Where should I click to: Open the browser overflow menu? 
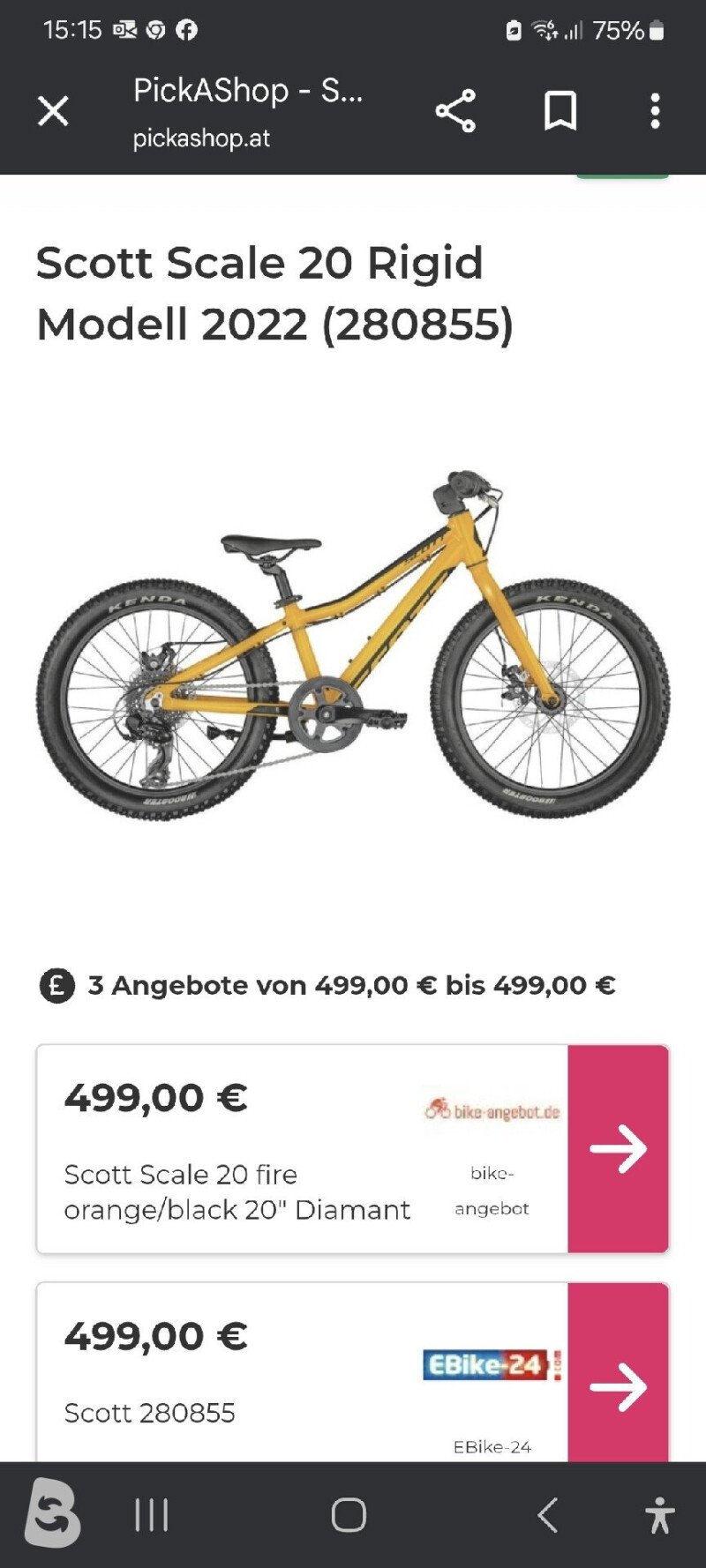click(x=655, y=111)
